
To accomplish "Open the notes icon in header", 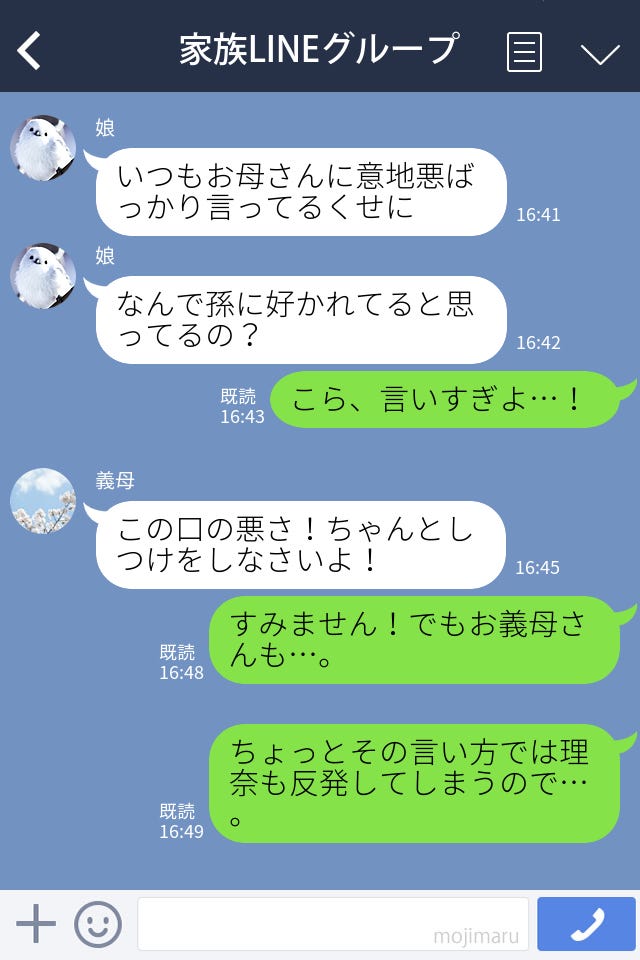I will click(x=524, y=51).
